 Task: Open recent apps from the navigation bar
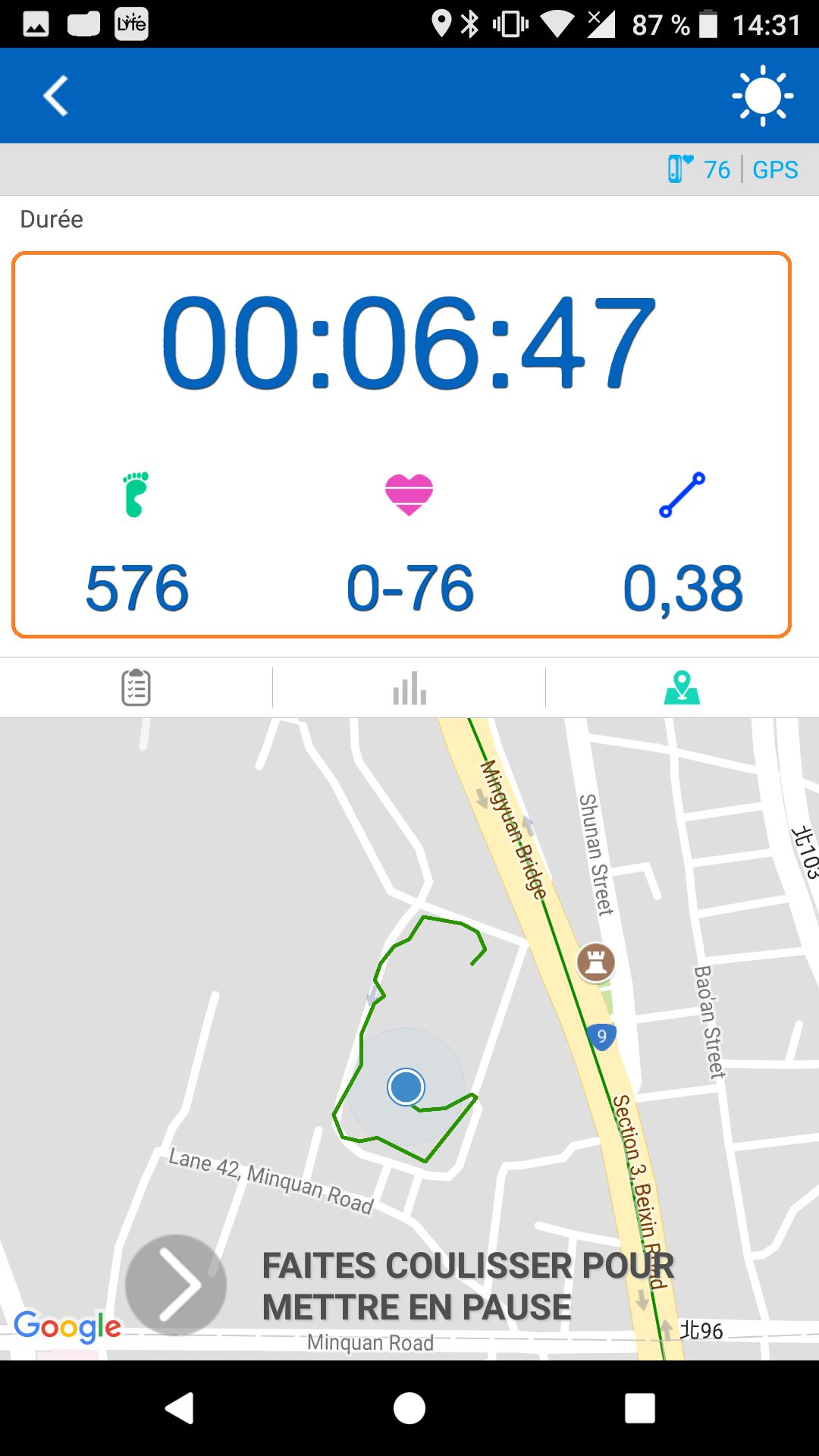point(640,1408)
